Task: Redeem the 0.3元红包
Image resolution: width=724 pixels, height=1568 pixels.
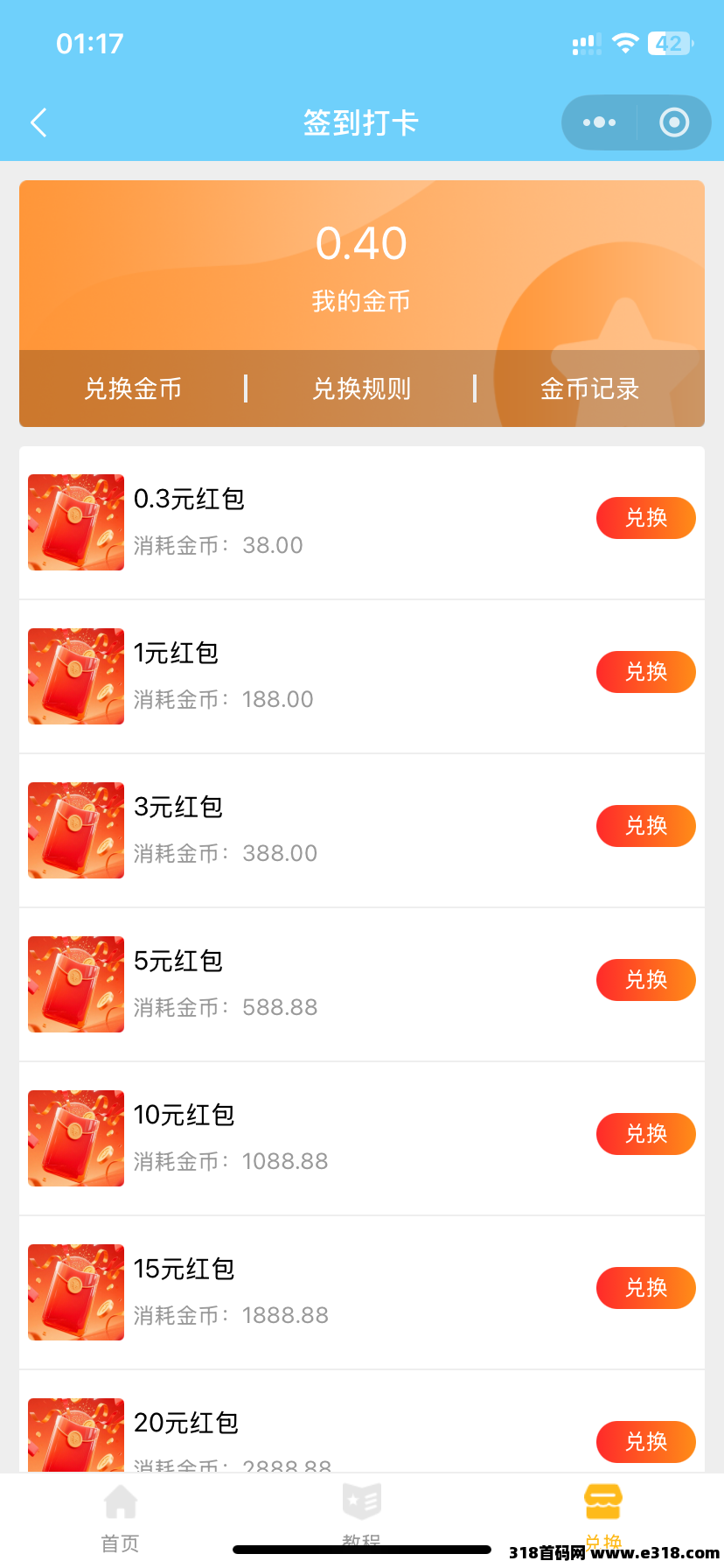Action: coord(645,518)
